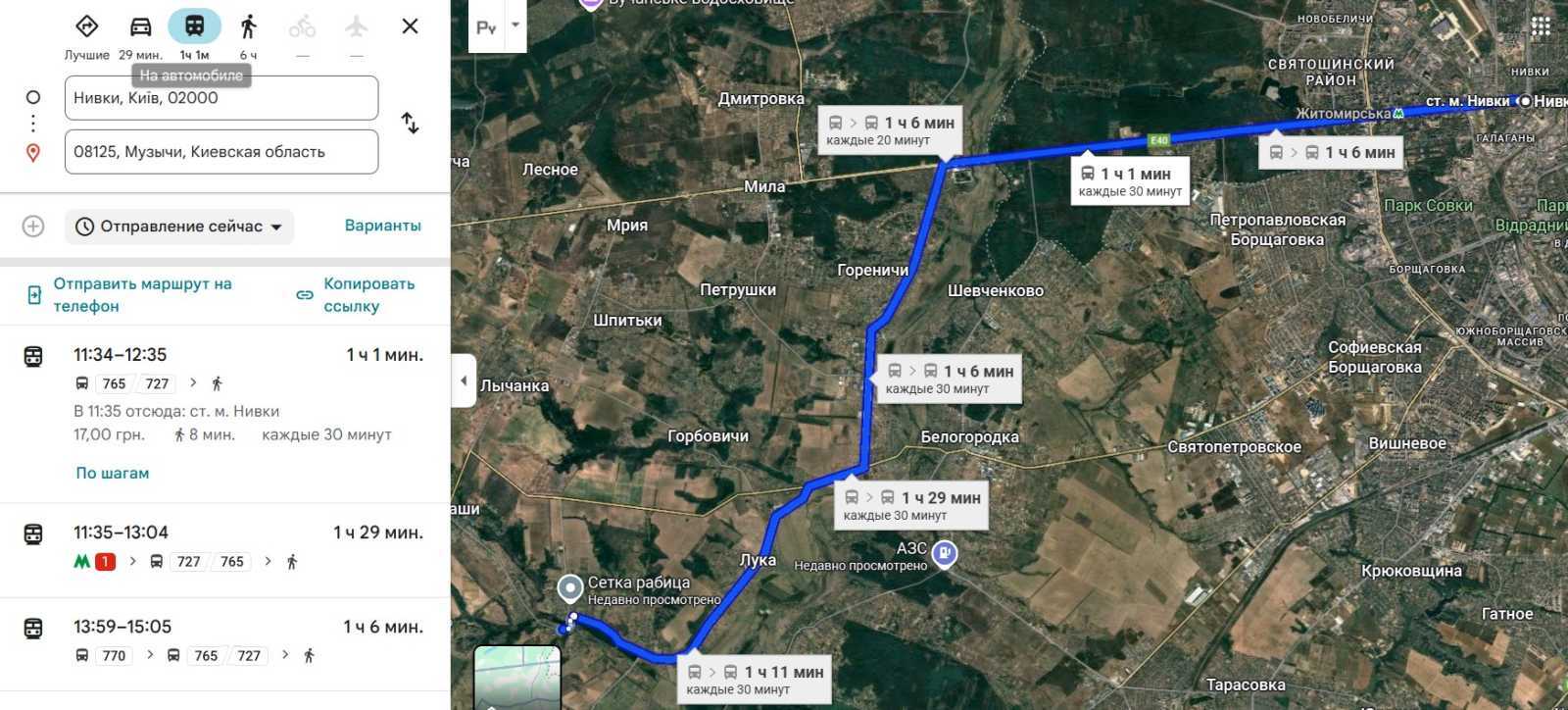Switch to walking directions, 6 hours
1568x710 pixels.
coord(248,27)
